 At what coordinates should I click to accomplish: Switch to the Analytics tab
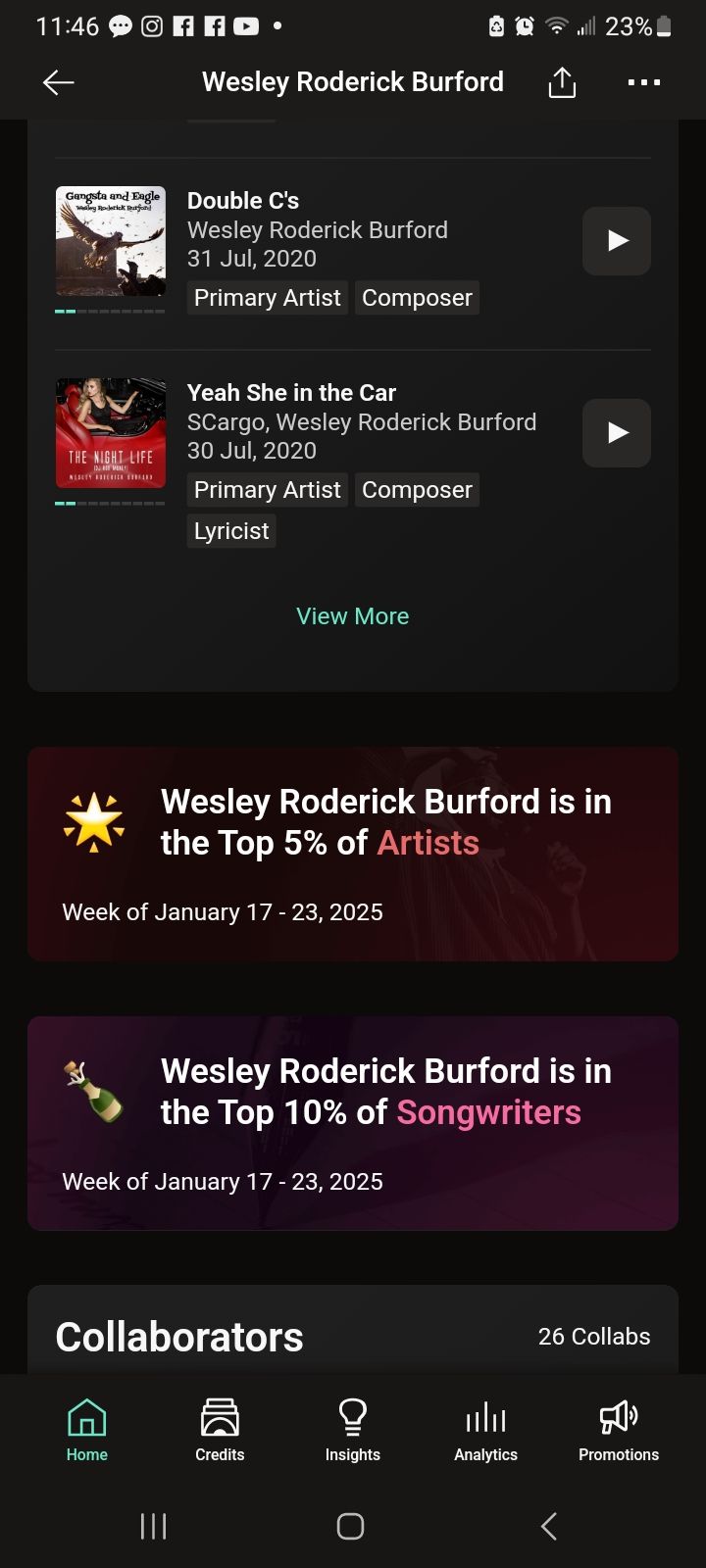tap(485, 1431)
